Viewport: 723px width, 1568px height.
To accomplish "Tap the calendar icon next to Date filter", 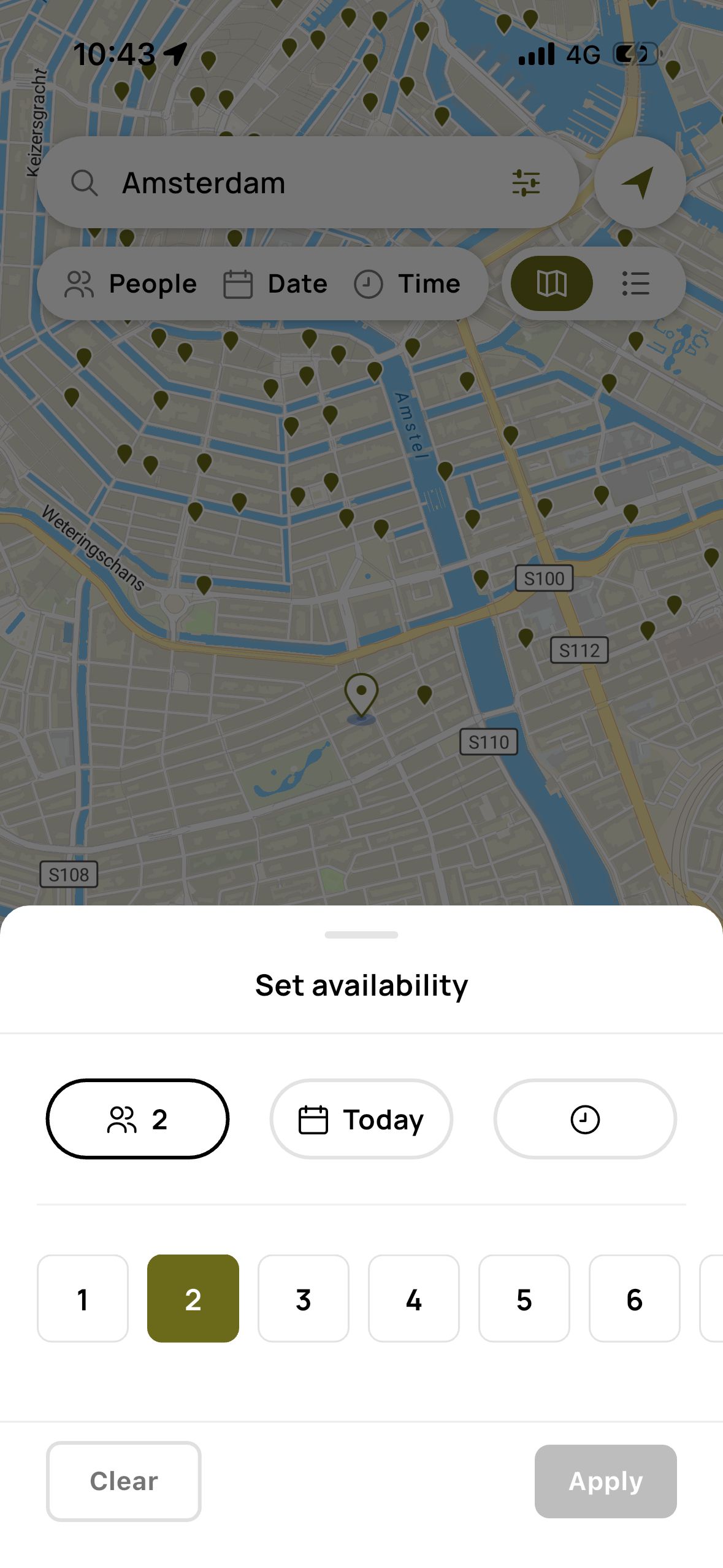I will click(x=239, y=283).
